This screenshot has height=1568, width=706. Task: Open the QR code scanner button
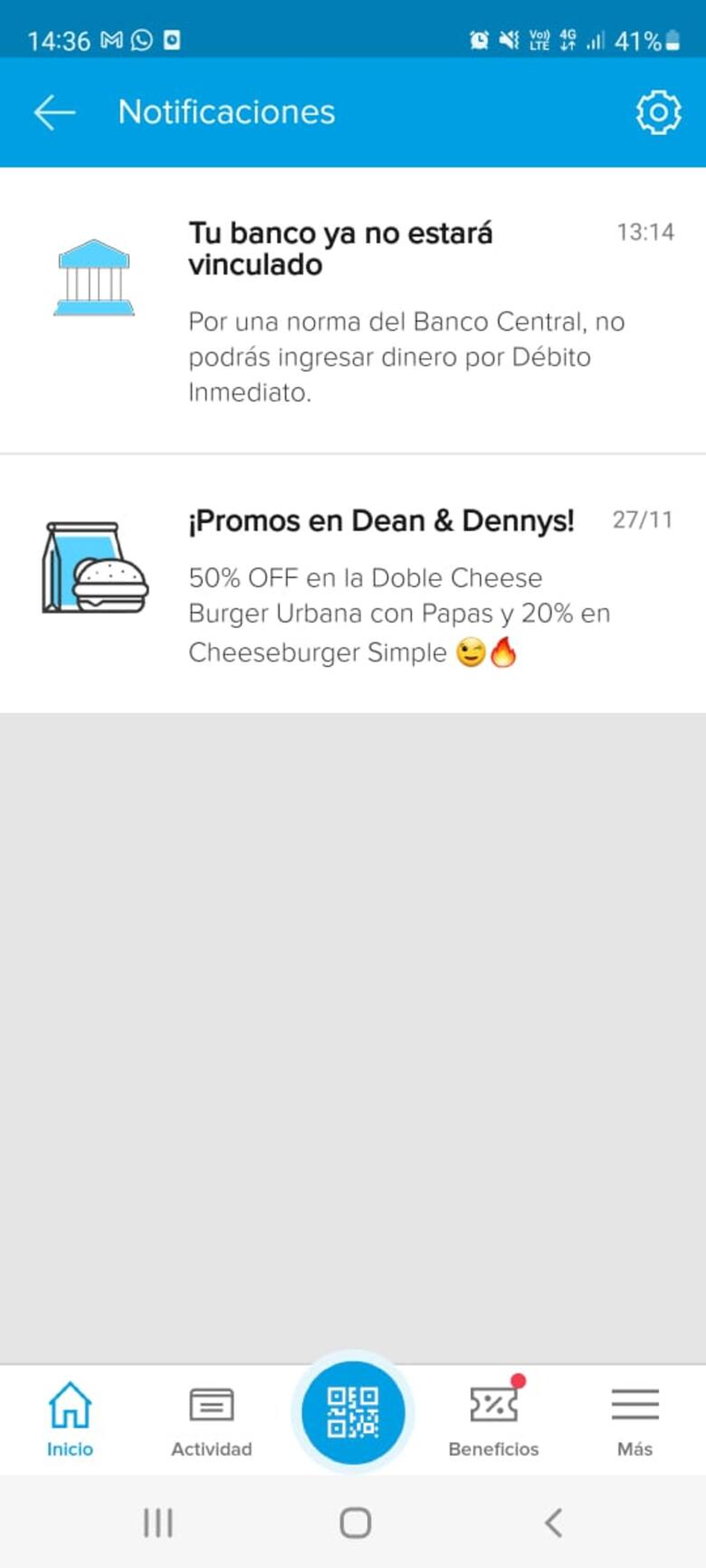point(352,1412)
